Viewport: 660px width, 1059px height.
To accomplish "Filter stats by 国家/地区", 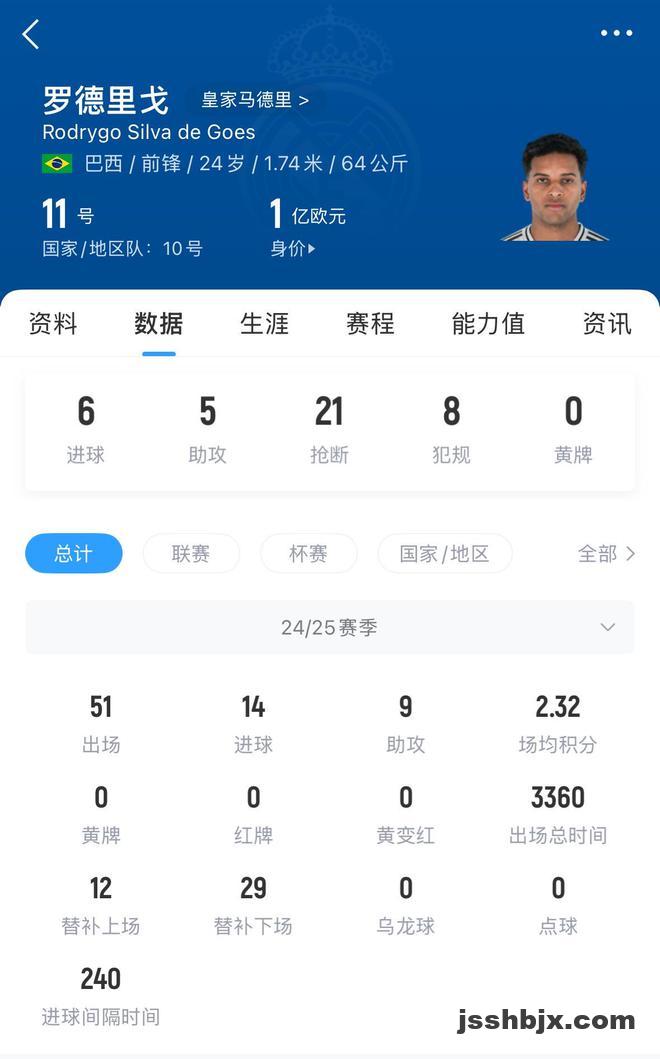I will (x=445, y=553).
